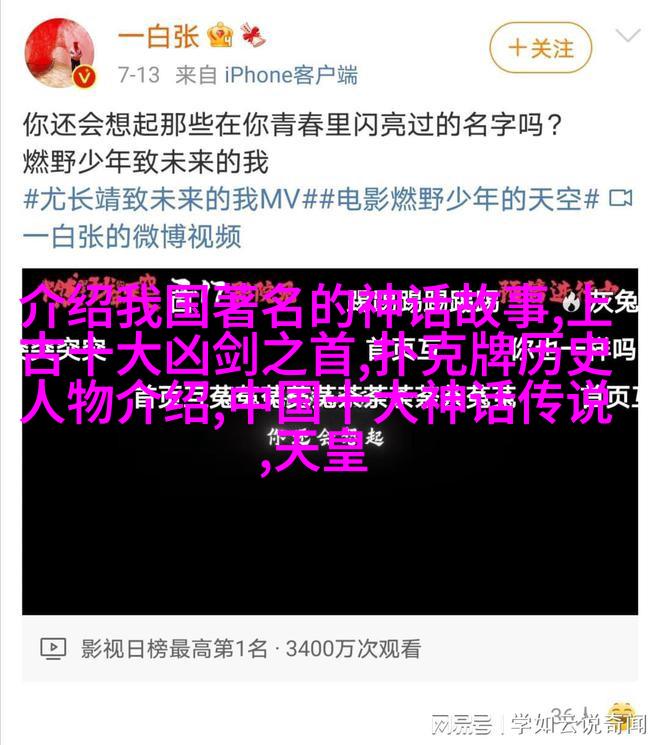Follow 一白张 with the 关注 button

pyautogui.click(x=541, y=47)
